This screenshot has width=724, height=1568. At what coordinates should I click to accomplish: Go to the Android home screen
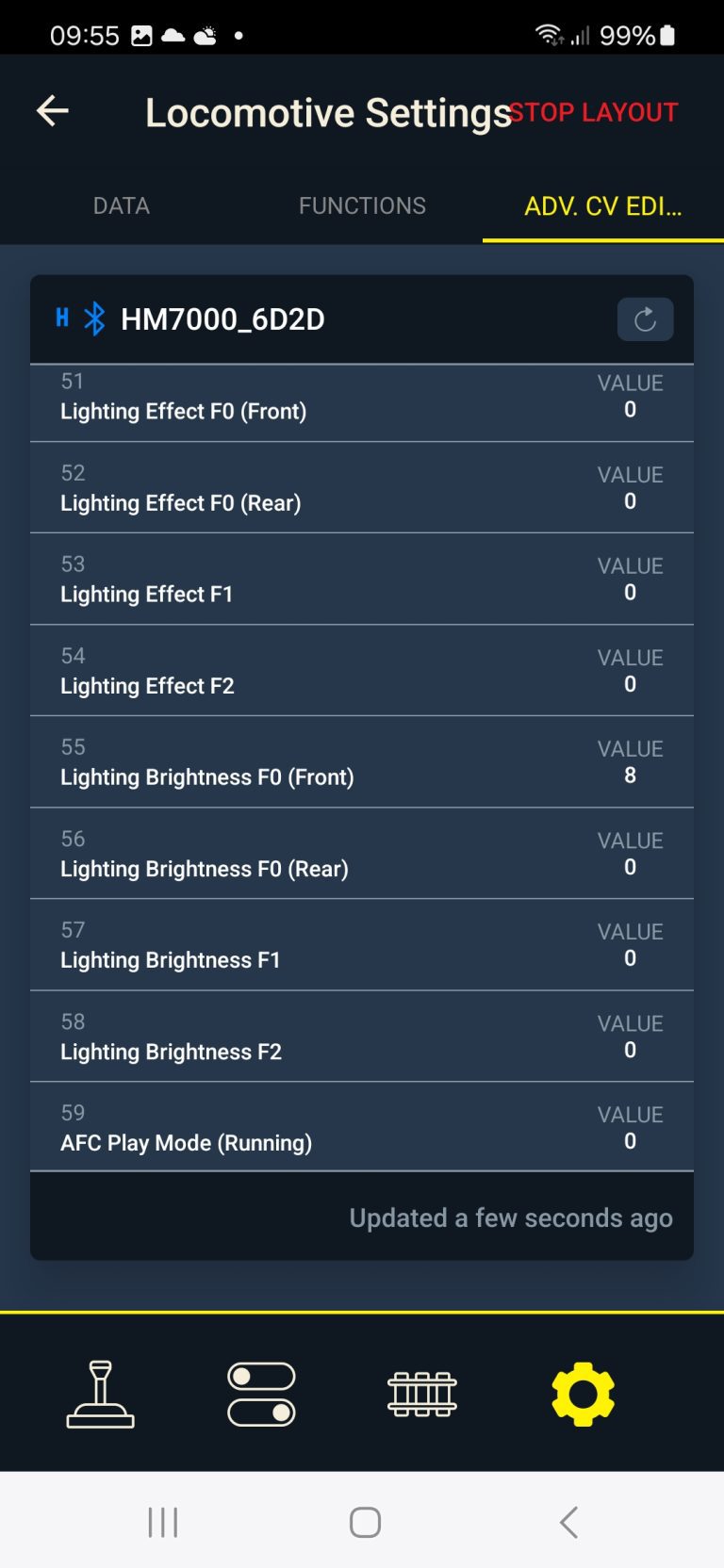365,1522
